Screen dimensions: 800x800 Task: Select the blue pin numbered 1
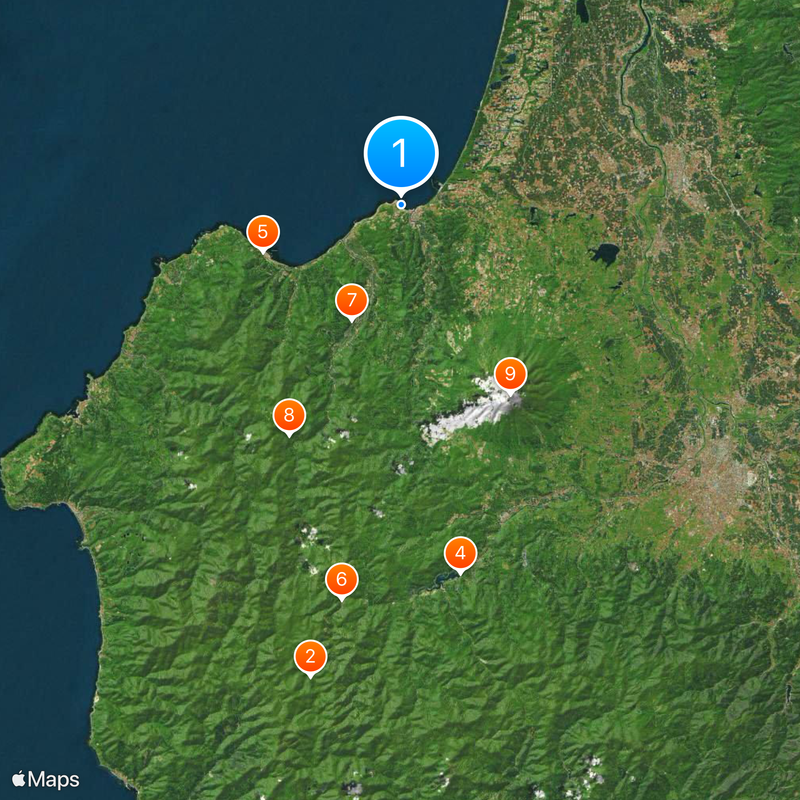[x=401, y=154]
